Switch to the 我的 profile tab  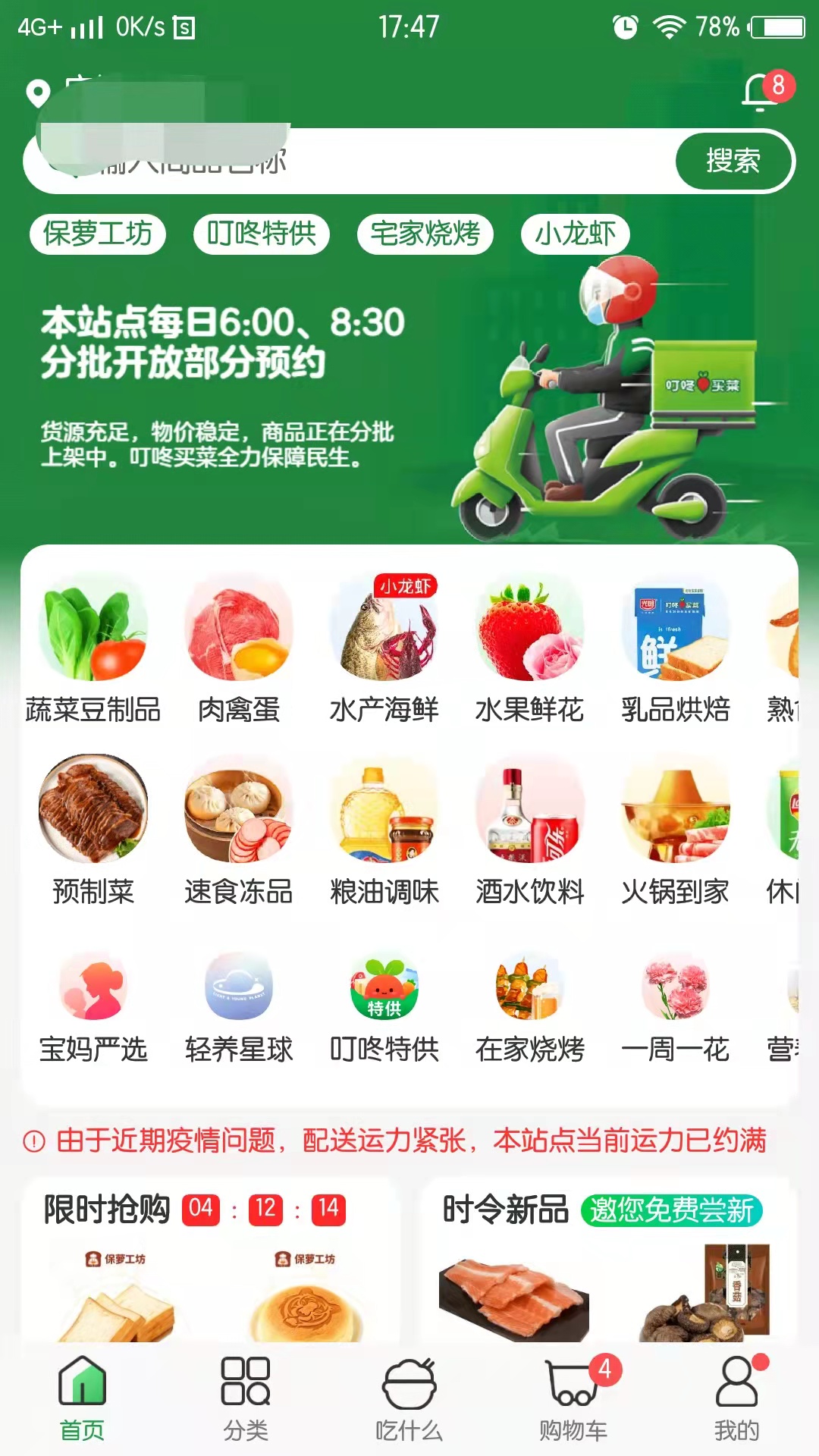tap(736, 1399)
